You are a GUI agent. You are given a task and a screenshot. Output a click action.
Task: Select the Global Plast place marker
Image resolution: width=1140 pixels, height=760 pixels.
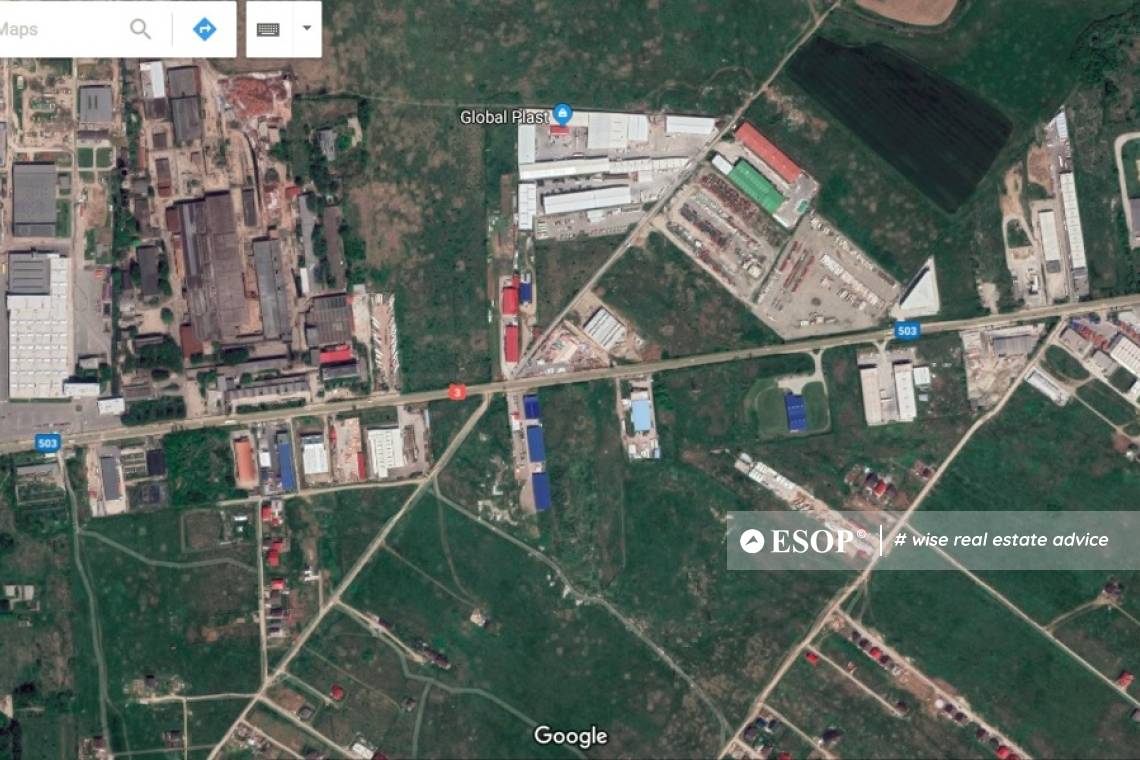click(x=562, y=114)
